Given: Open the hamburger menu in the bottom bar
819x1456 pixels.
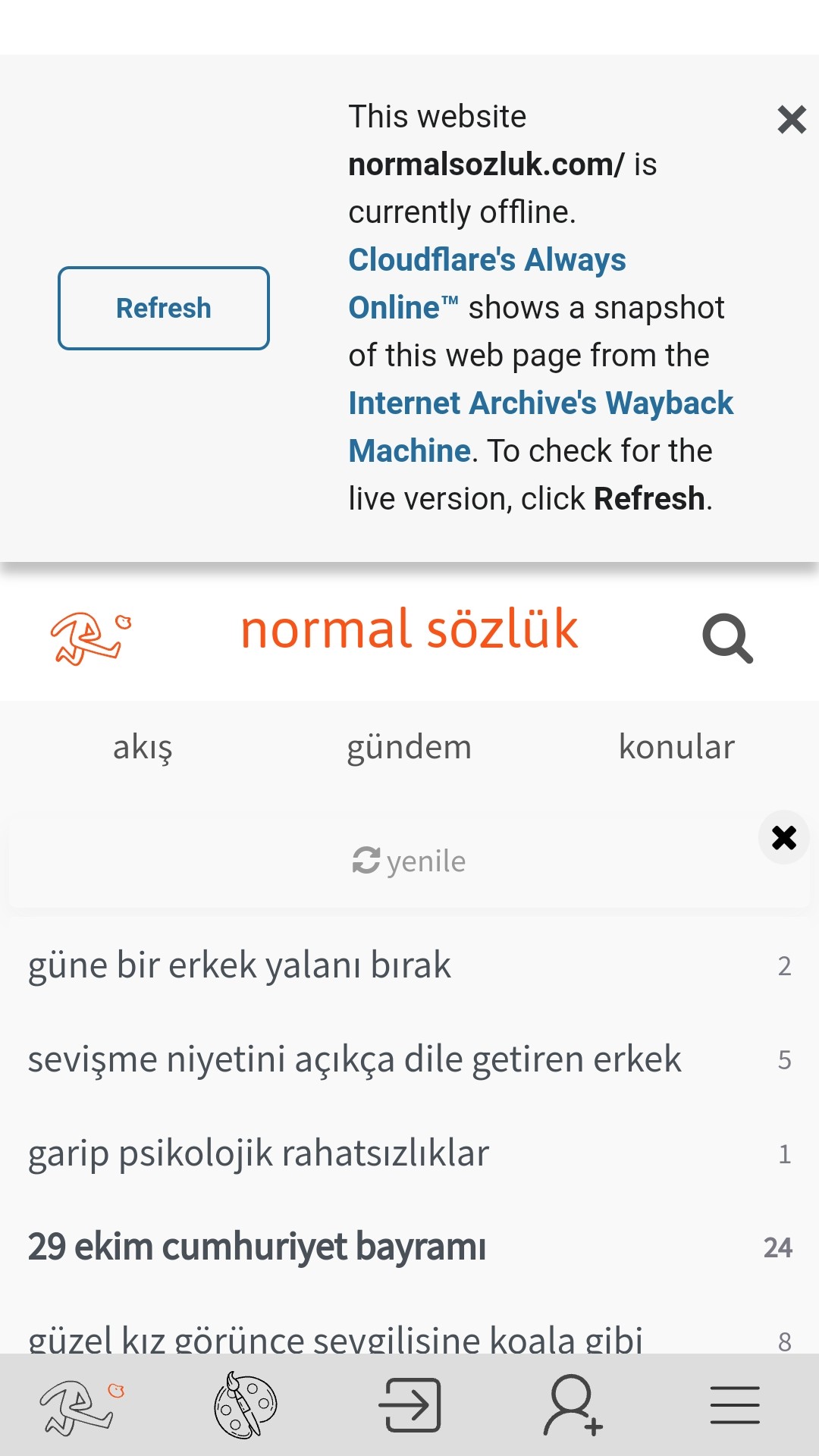Looking at the screenshot, I should pyautogui.click(x=735, y=1405).
